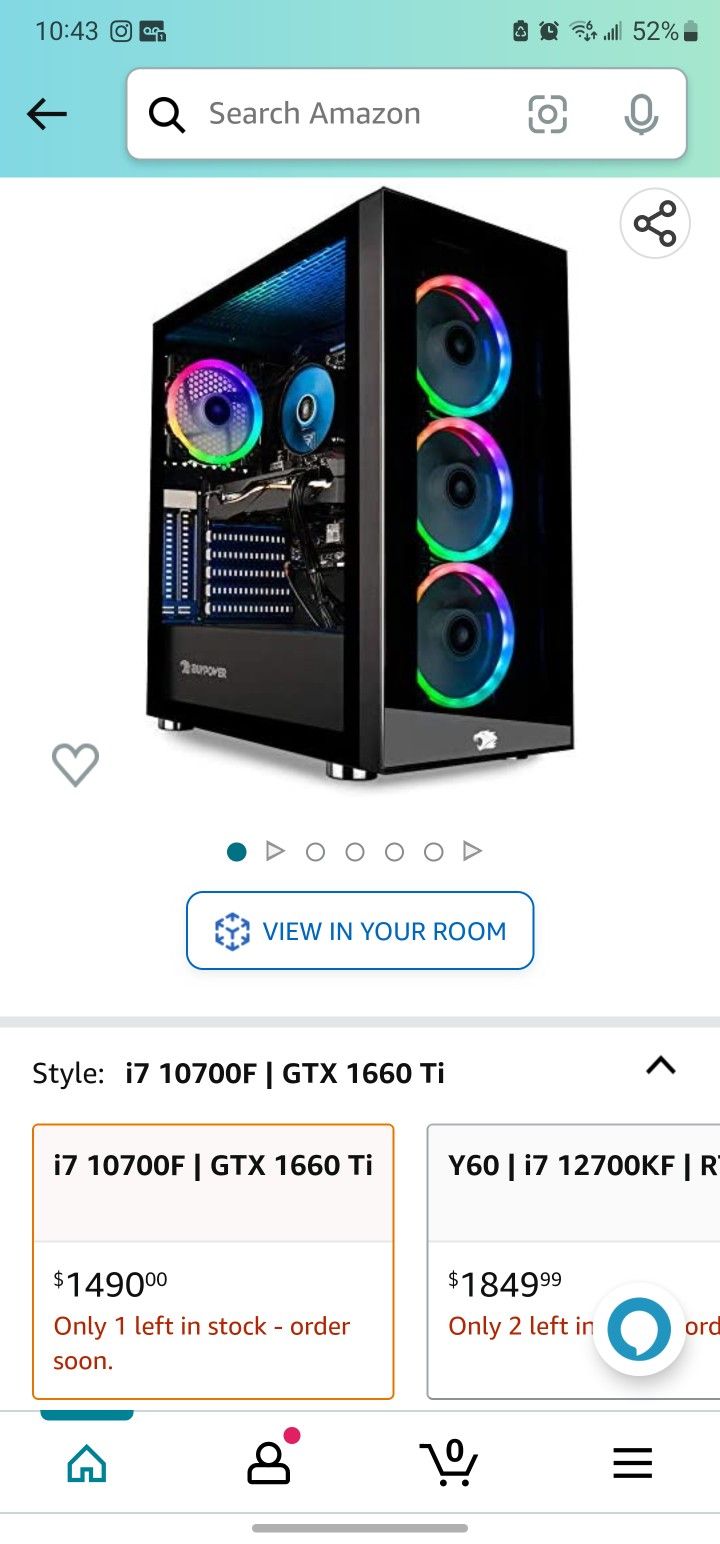Play the first product video triangle

click(276, 851)
